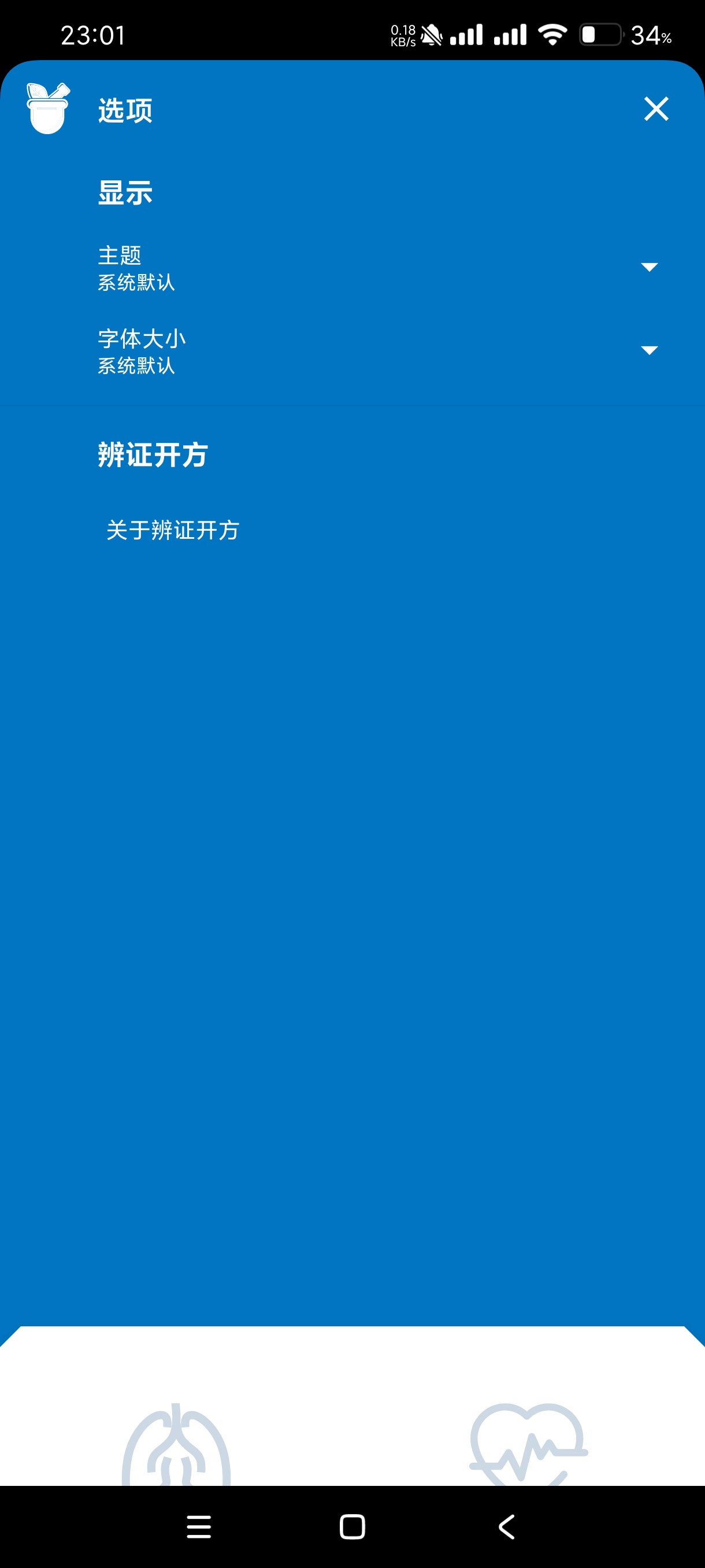
Task: Tap the 显示 section header
Action: pyautogui.click(x=126, y=193)
